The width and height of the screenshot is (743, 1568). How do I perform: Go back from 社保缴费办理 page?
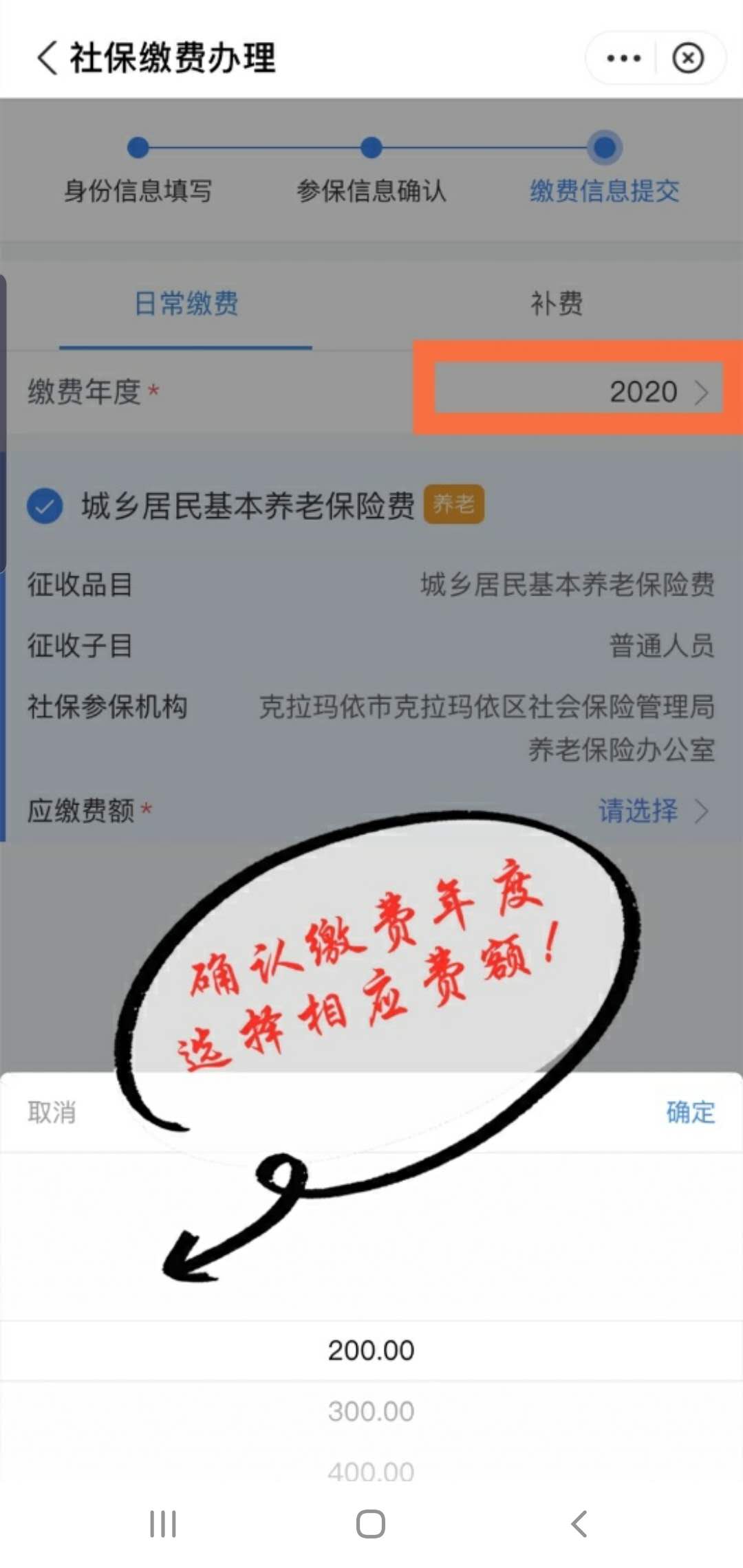point(47,58)
